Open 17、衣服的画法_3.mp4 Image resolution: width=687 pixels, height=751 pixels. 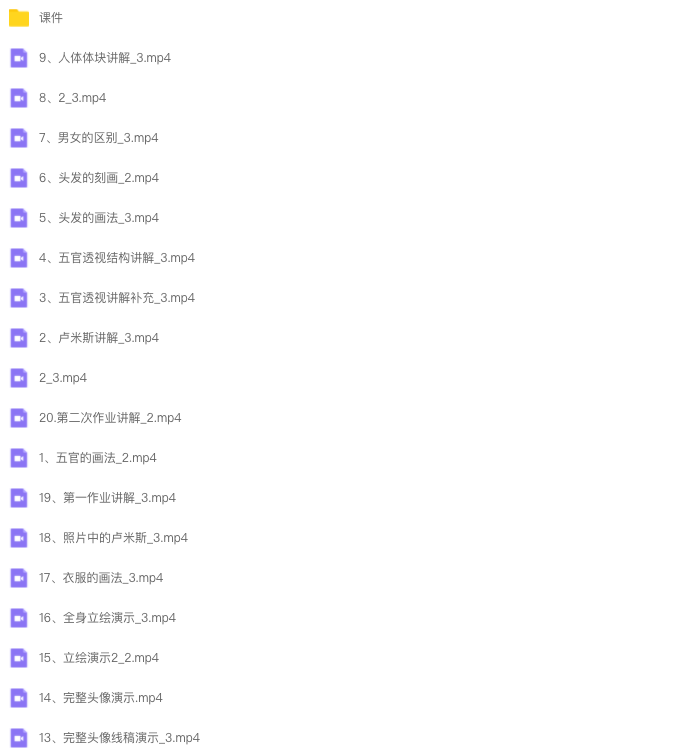click(100, 578)
